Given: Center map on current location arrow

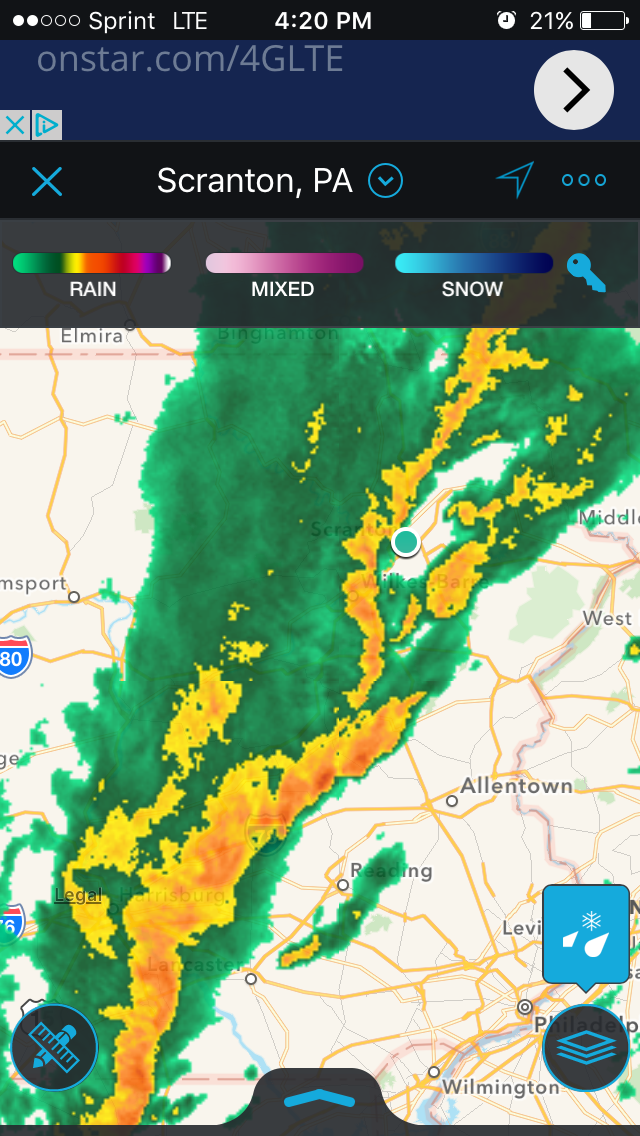Looking at the screenshot, I should pyautogui.click(x=515, y=180).
